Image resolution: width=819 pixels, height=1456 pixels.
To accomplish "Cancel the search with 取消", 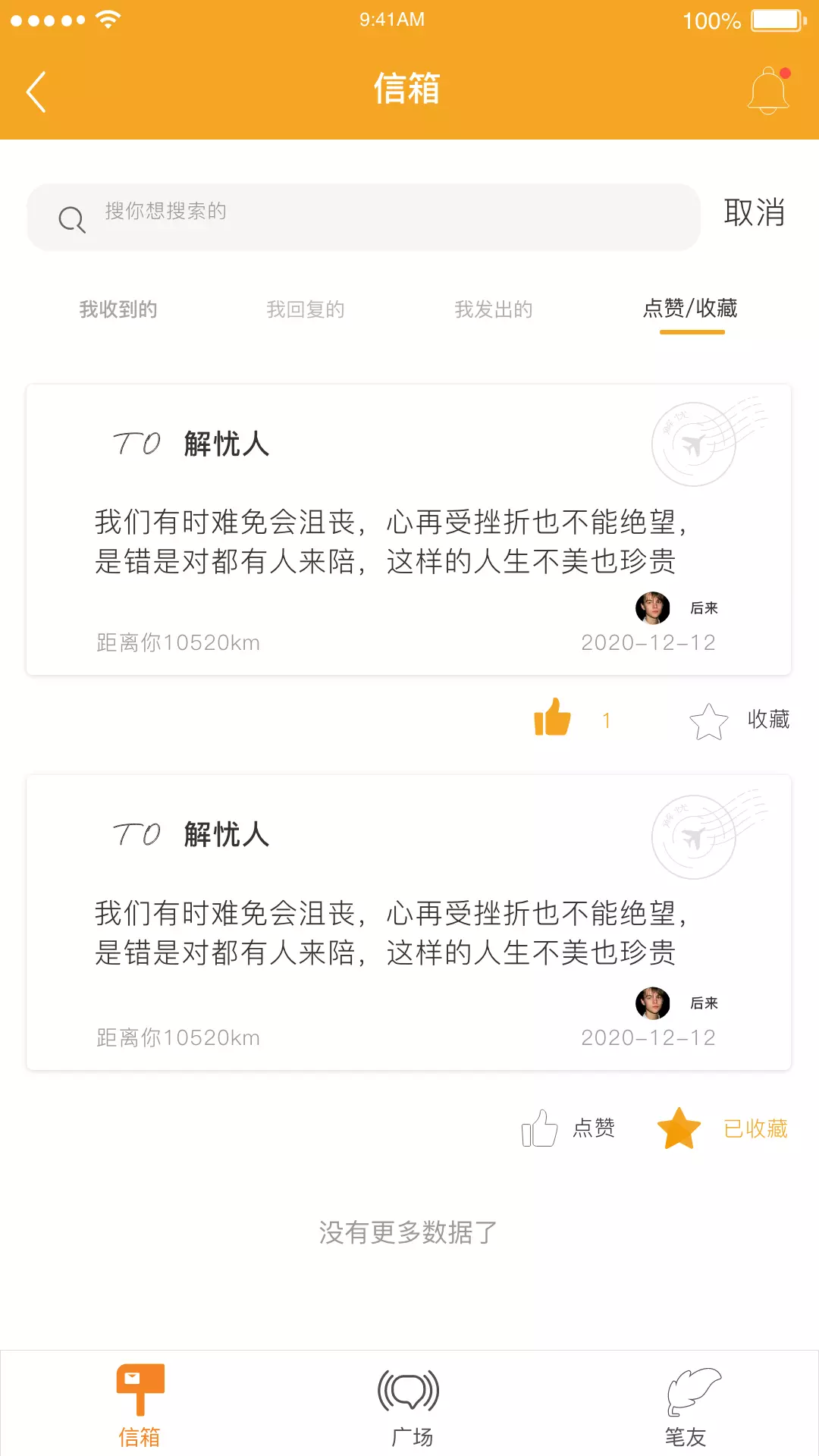I will click(x=754, y=212).
